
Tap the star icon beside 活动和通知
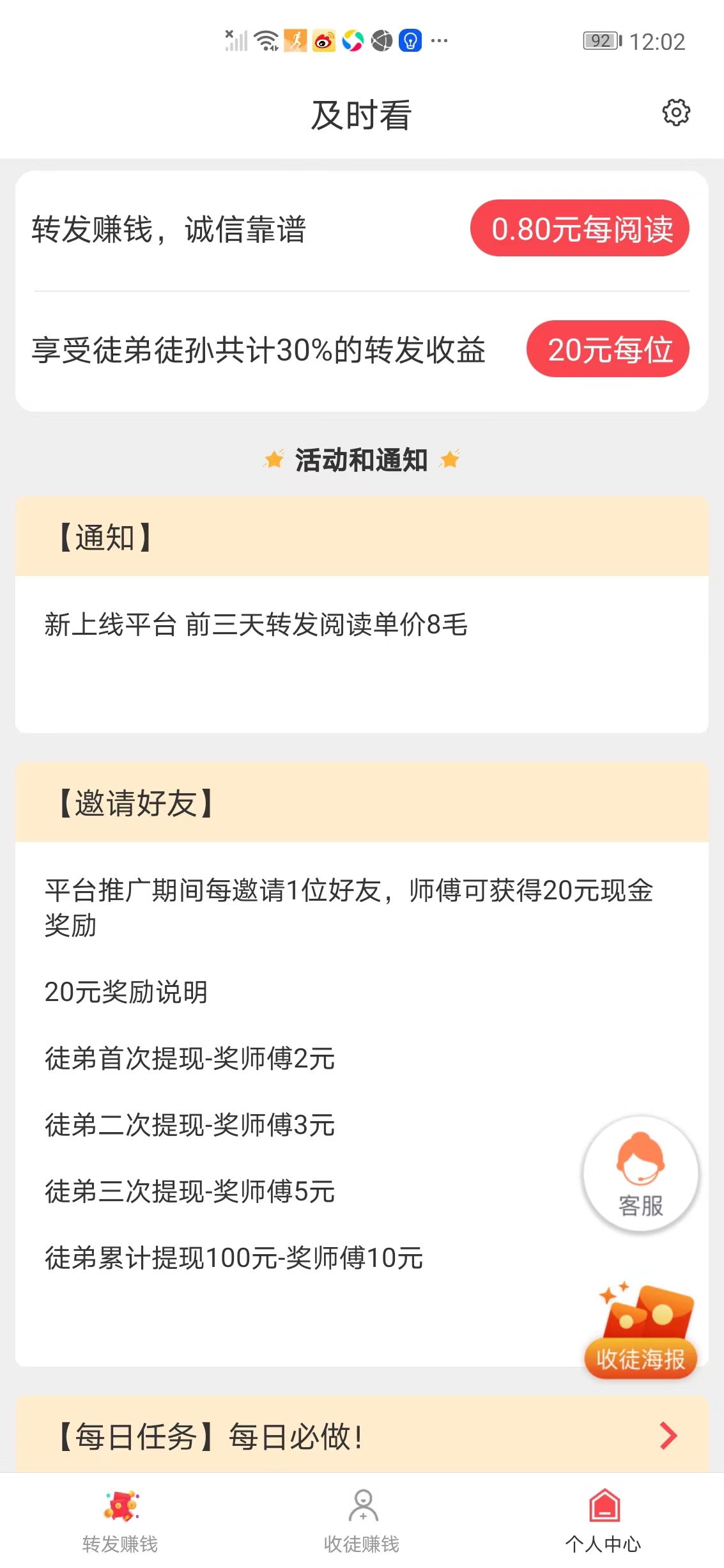tap(273, 460)
